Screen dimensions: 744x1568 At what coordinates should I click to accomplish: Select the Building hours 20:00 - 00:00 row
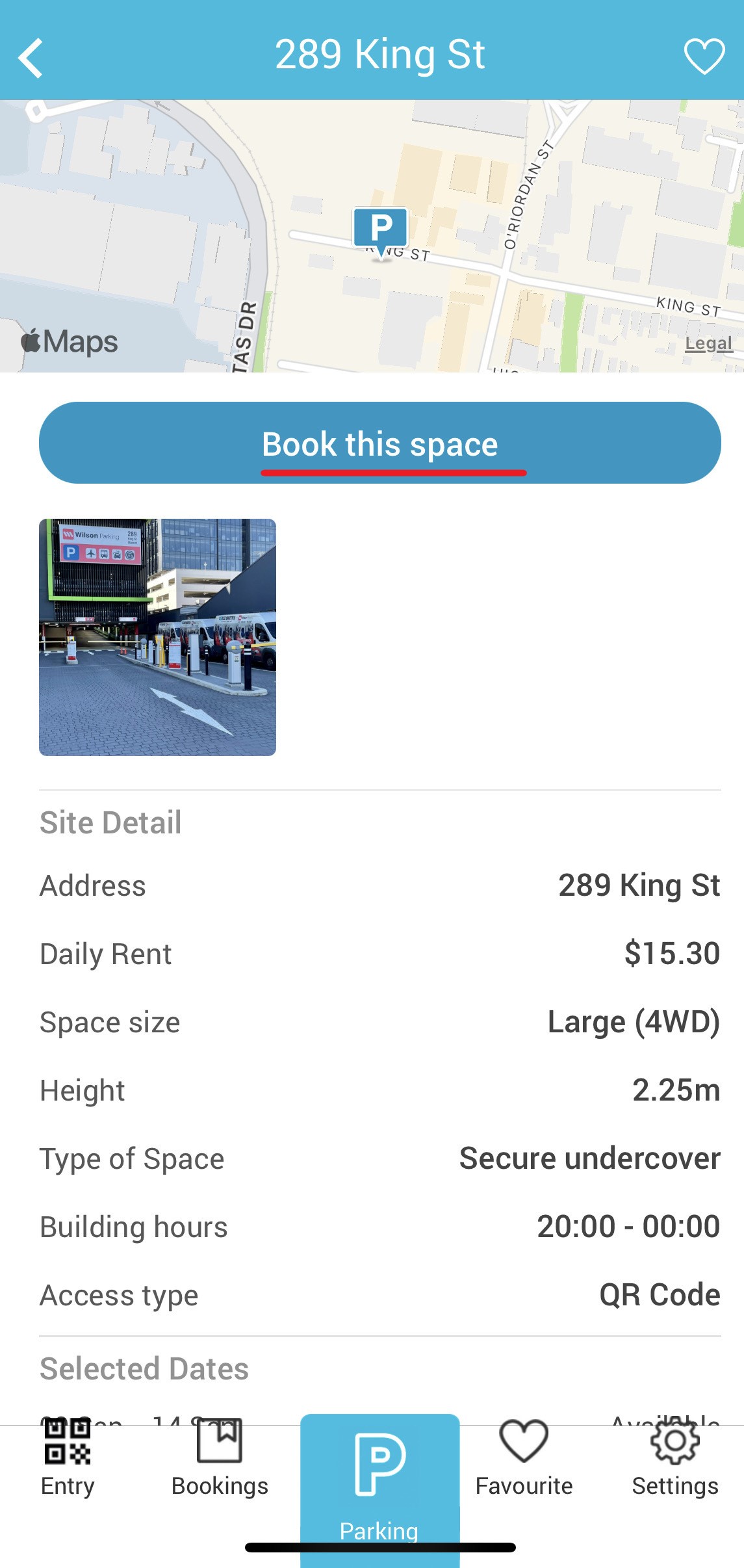tap(628, 1226)
